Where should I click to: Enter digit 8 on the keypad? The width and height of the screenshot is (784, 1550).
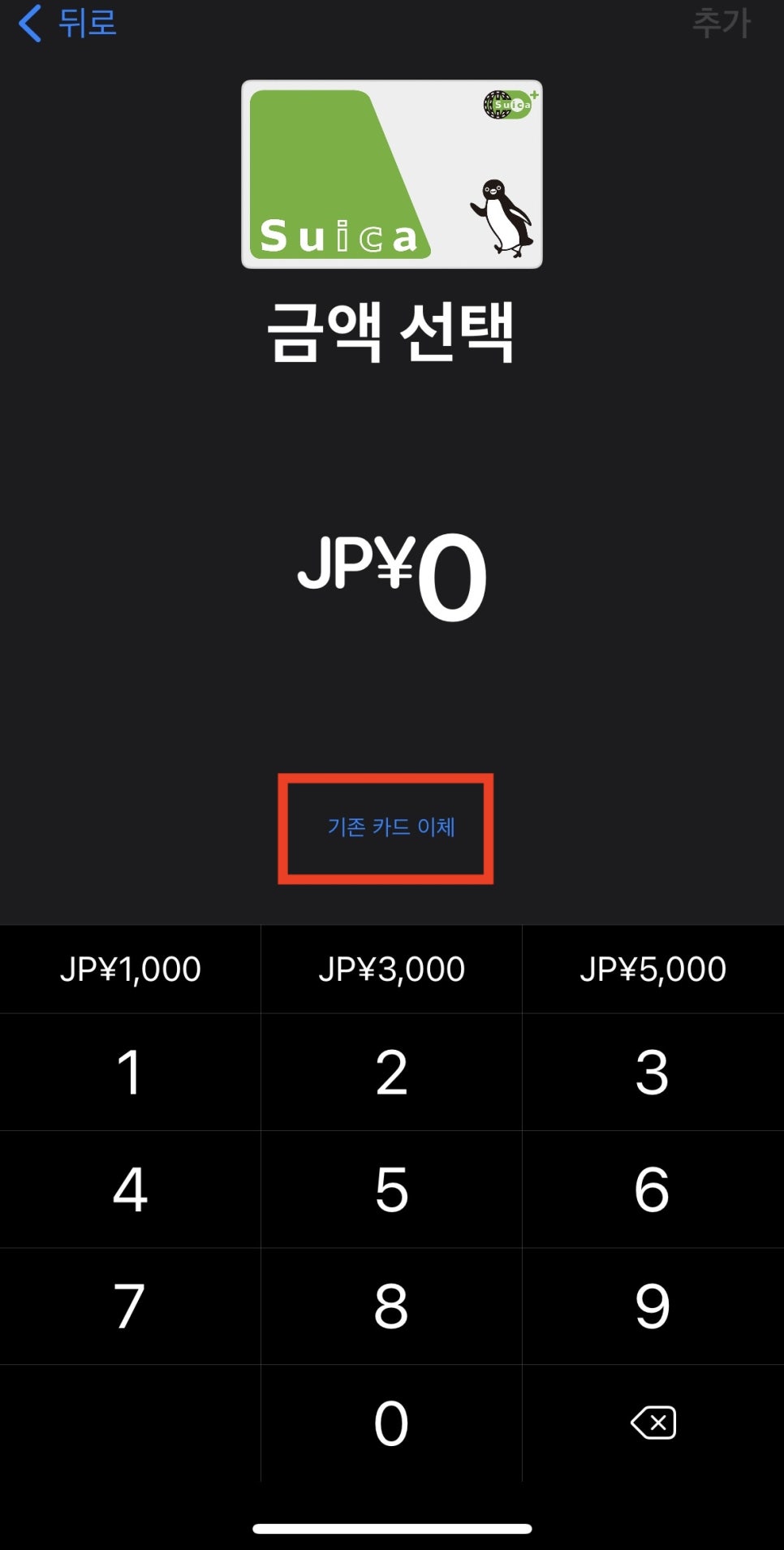click(x=391, y=1306)
